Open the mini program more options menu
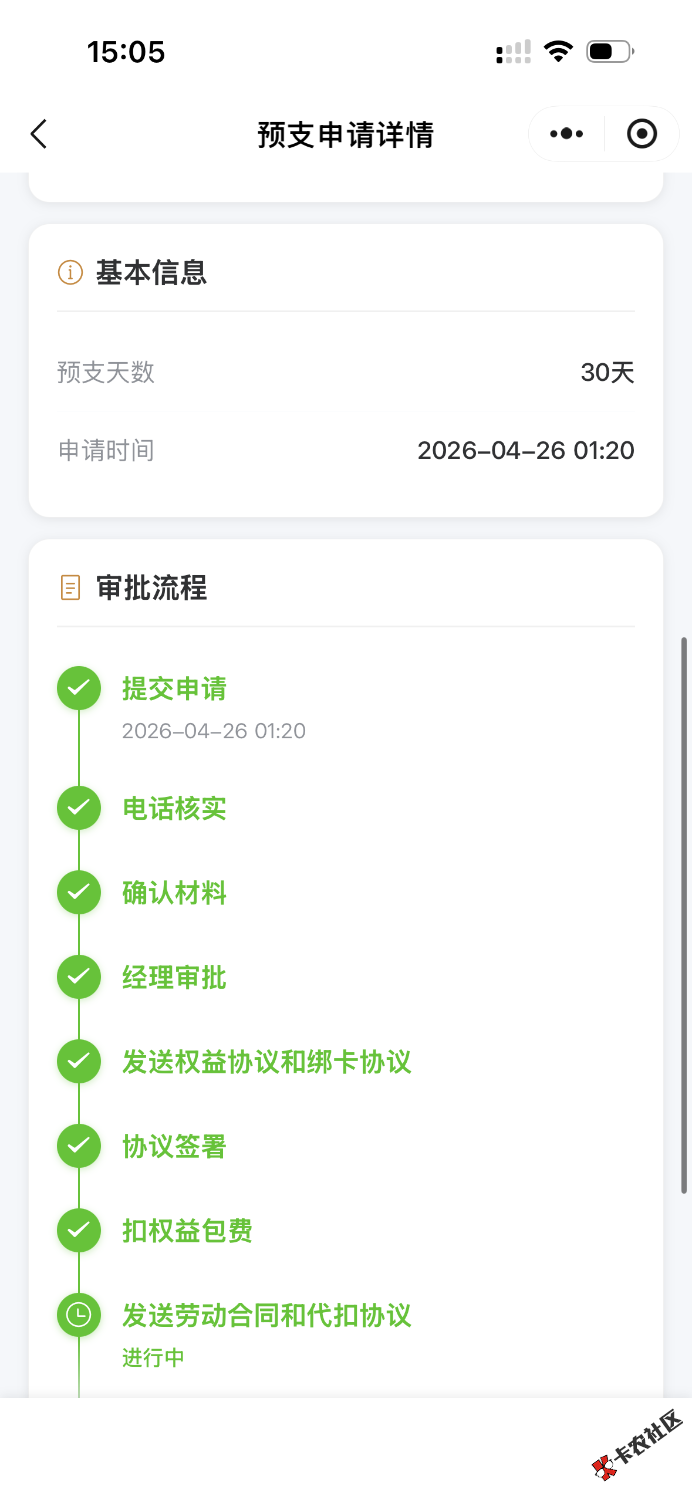The width and height of the screenshot is (692, 1500). (566, 134)
